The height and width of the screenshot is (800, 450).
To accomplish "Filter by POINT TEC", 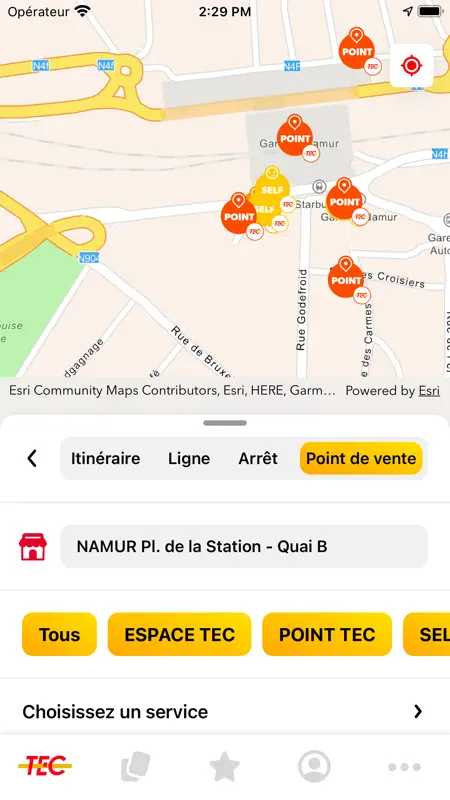I will point(327,634).
